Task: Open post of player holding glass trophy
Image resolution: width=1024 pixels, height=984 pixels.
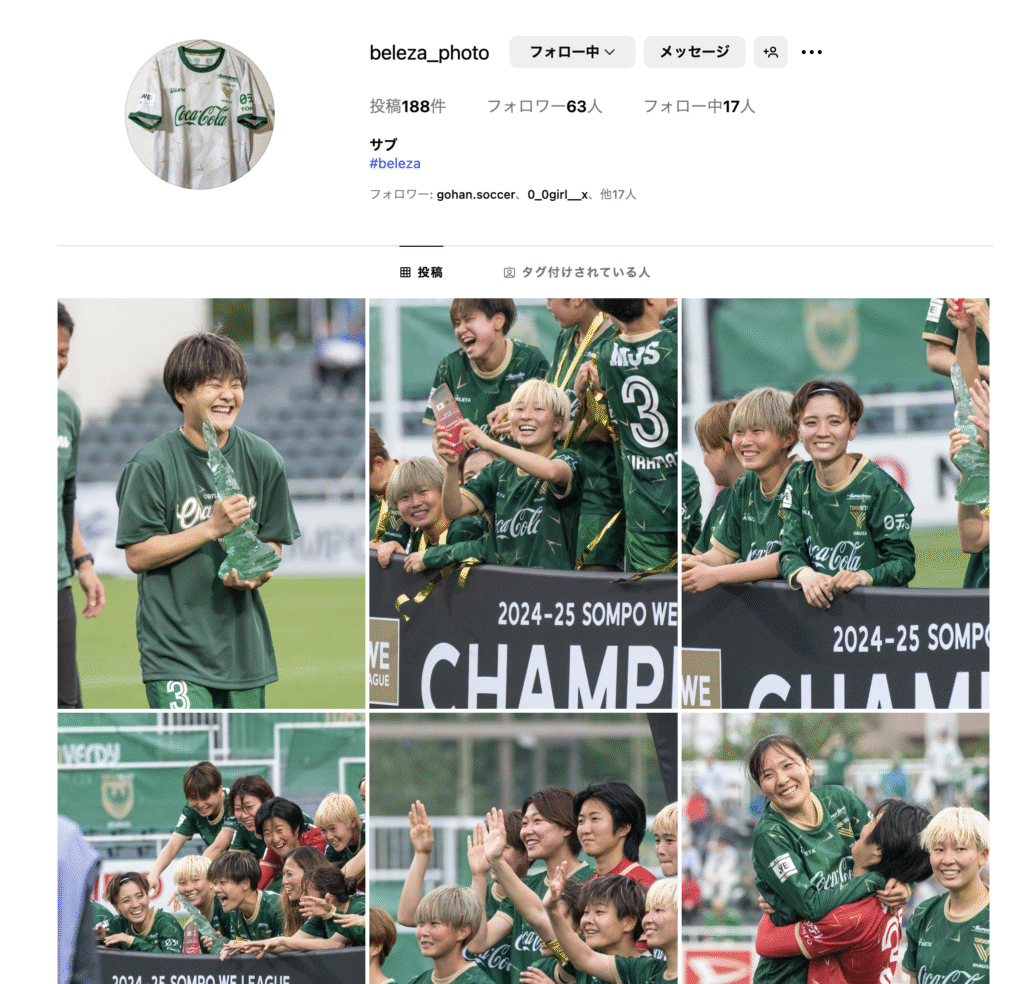Action: 211,503
